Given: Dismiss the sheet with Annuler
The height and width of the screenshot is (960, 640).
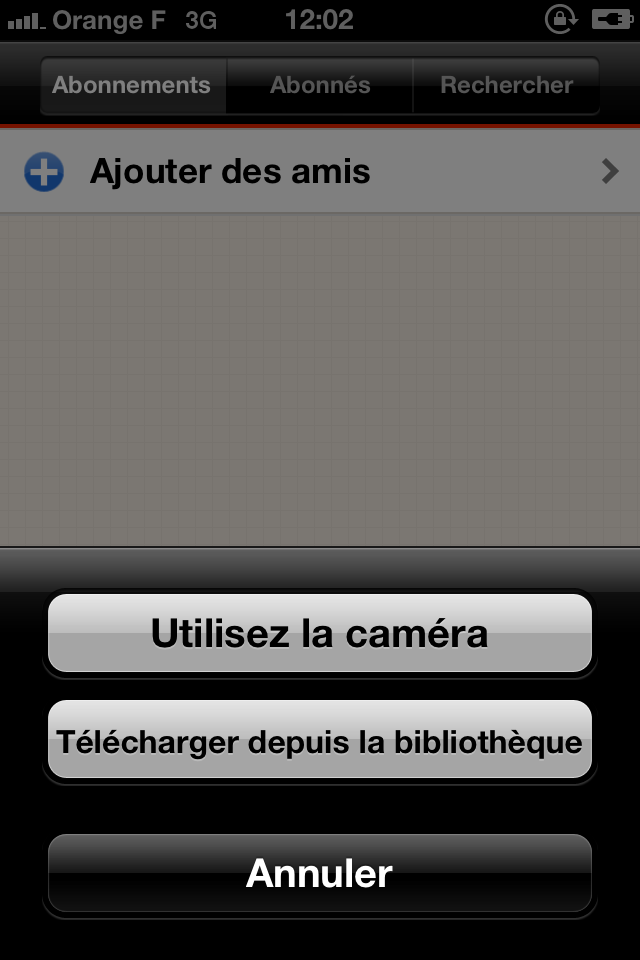Looking at the screenshot, I should [319, 873].
